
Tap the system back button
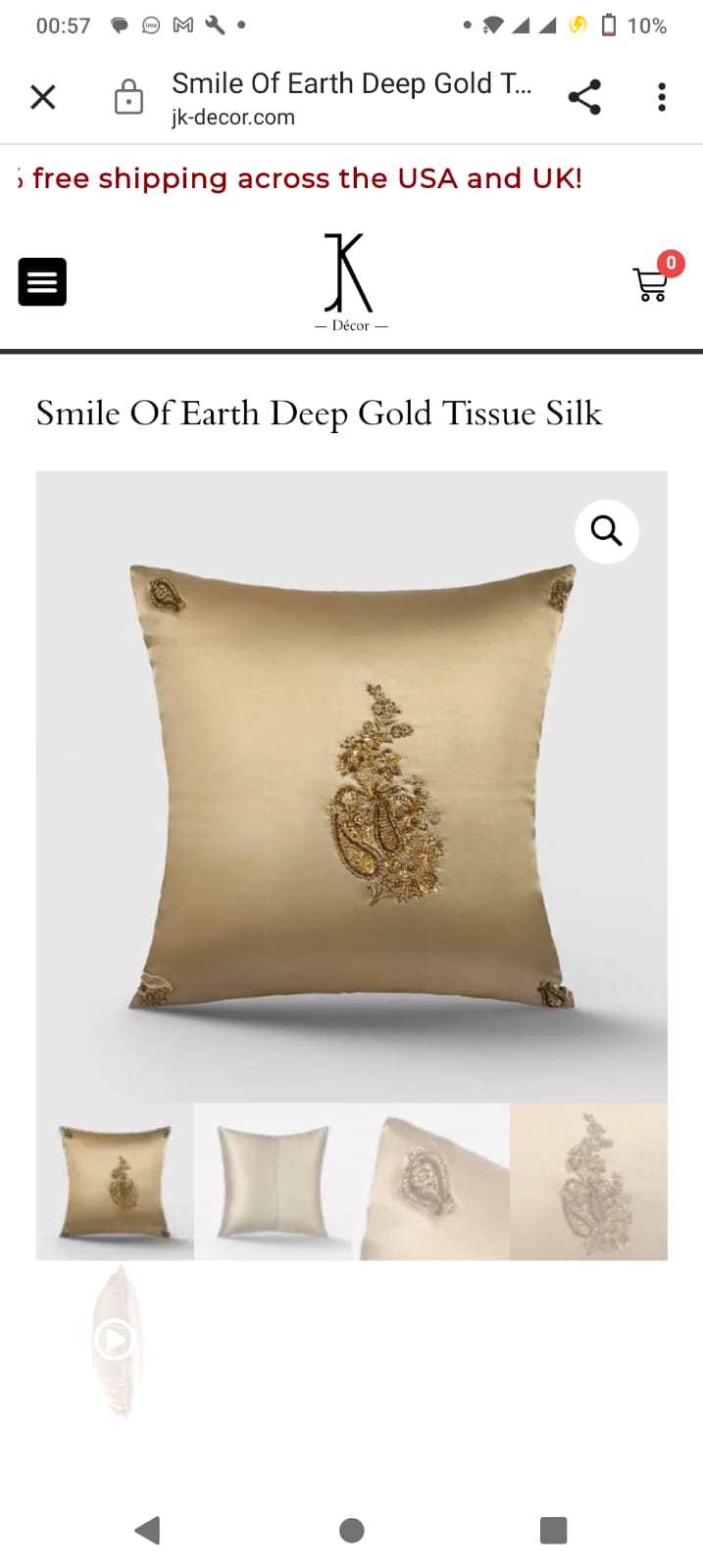coord(148,1530)
